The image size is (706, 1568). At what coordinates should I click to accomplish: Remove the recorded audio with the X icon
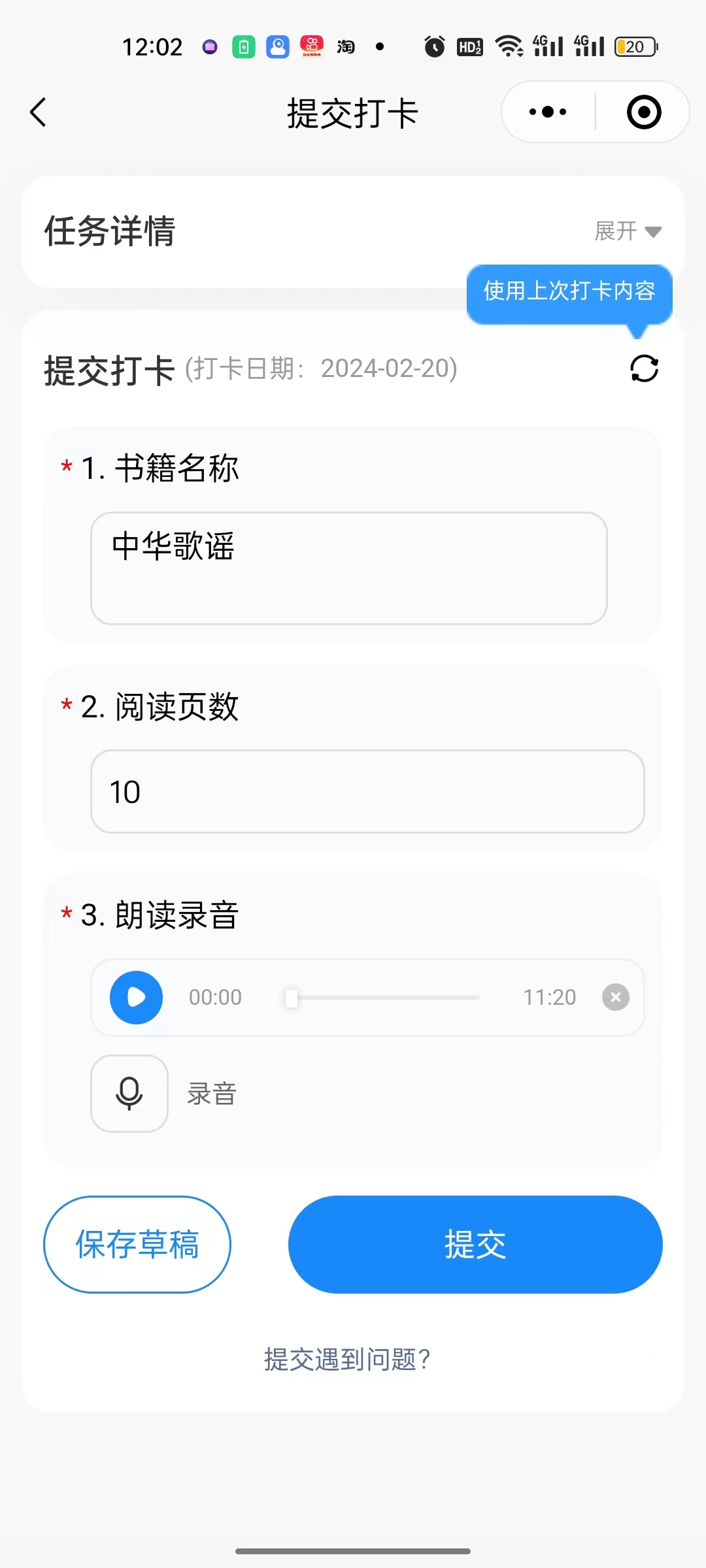(615, 998)
